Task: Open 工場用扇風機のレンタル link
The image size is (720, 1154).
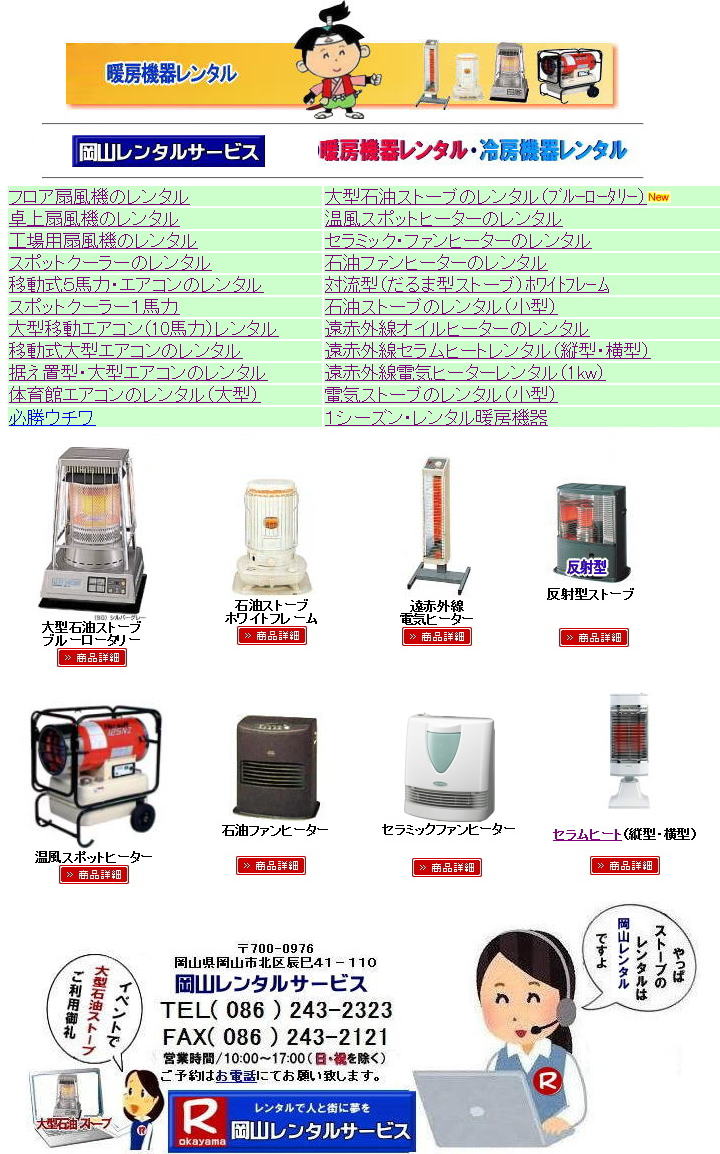Action: [102, 241]
